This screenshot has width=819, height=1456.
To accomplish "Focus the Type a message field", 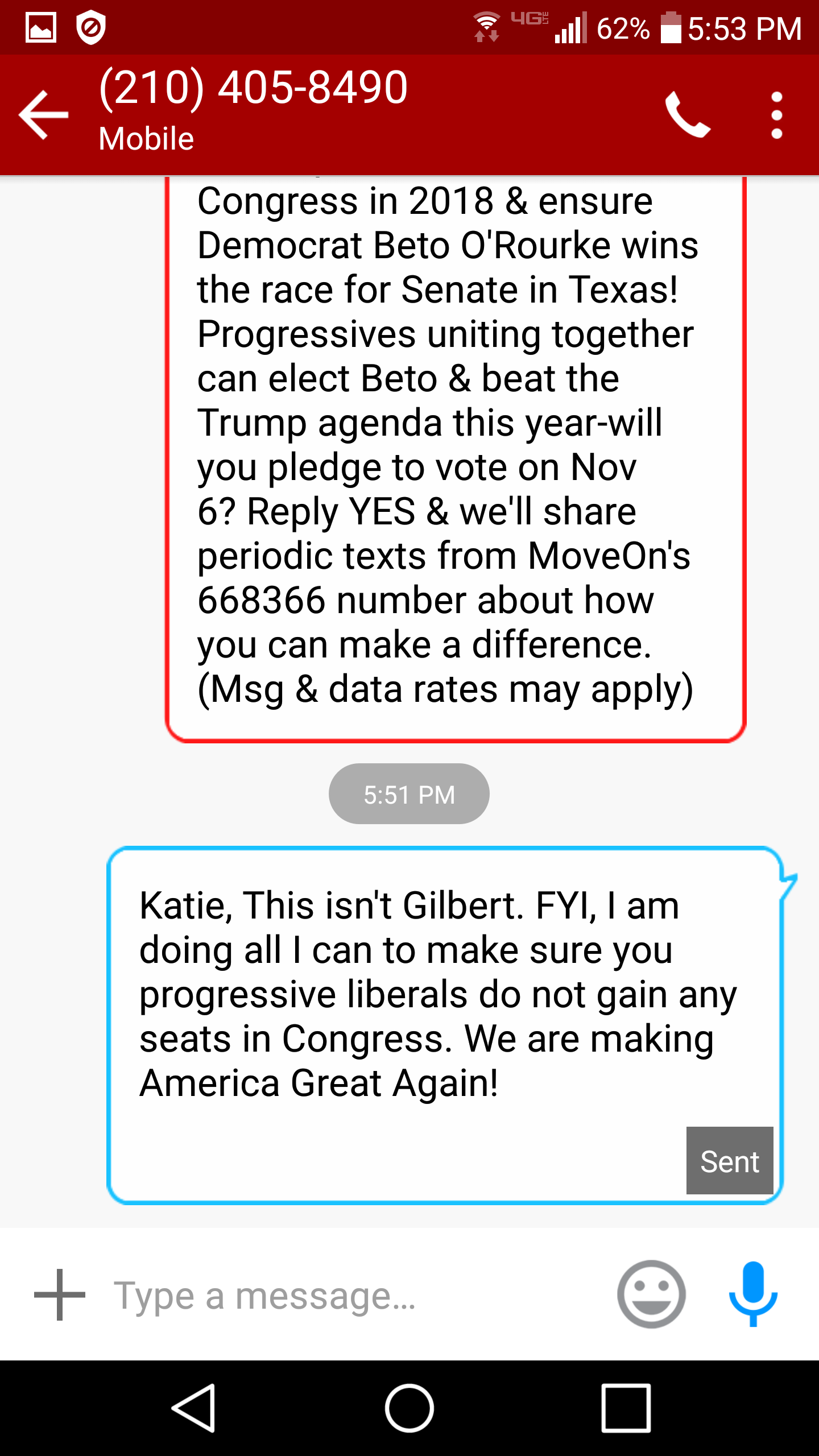I will 341,1296.
